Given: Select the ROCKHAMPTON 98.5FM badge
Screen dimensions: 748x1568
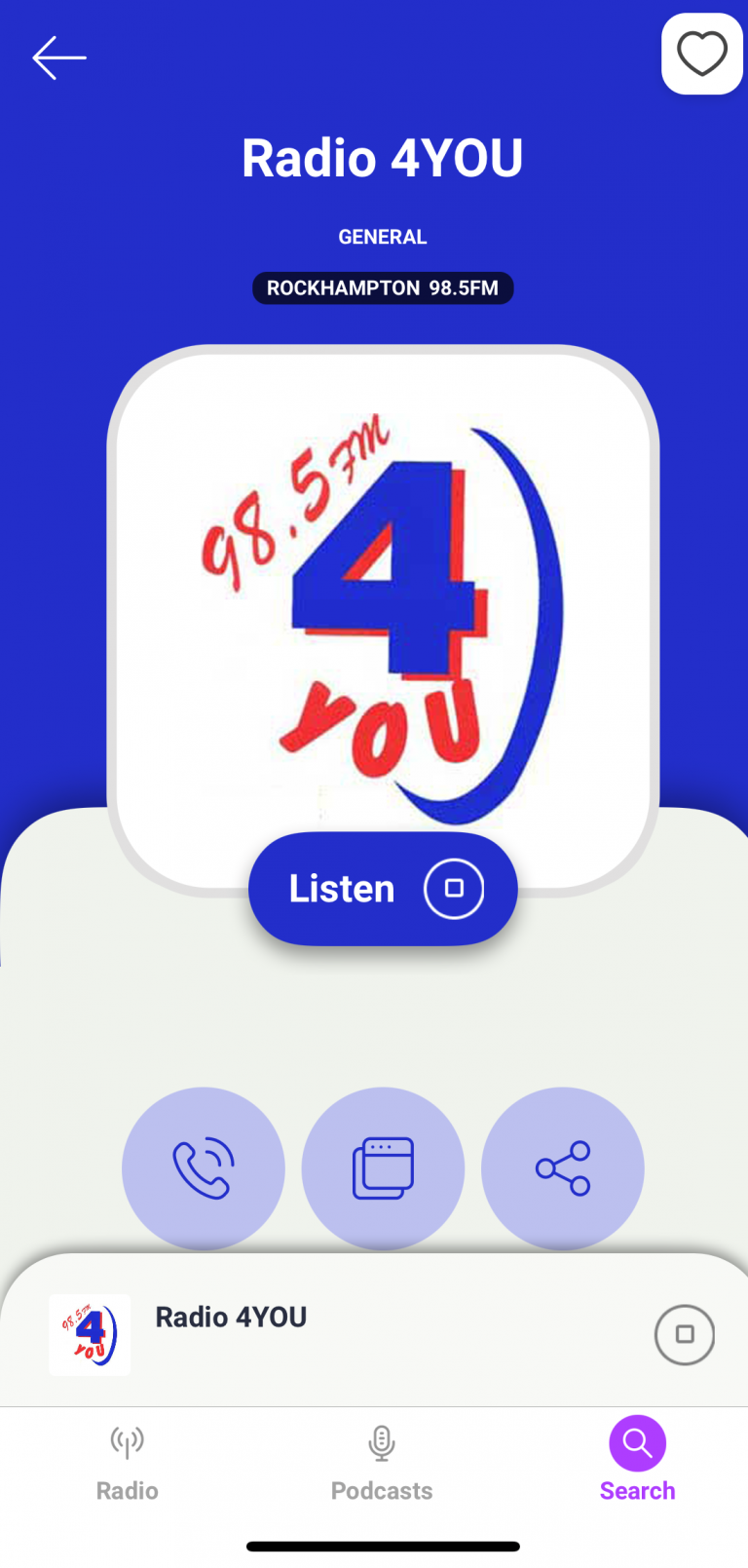Looking at the screenshot, I should coord(383,288).
